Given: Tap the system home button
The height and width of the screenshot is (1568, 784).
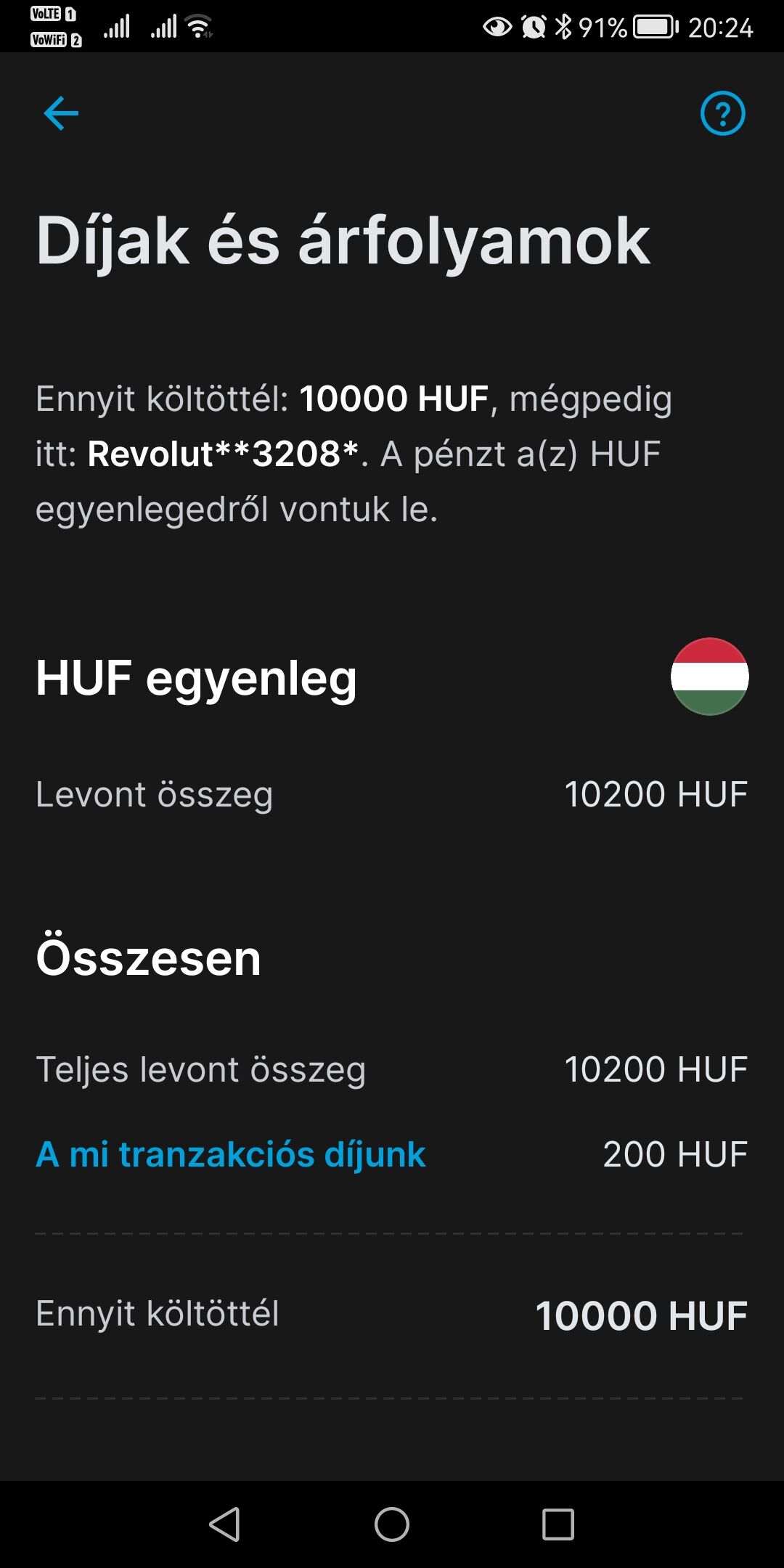Looking at the screenshot, I should pyautogui.click(x=392, y=1524).
